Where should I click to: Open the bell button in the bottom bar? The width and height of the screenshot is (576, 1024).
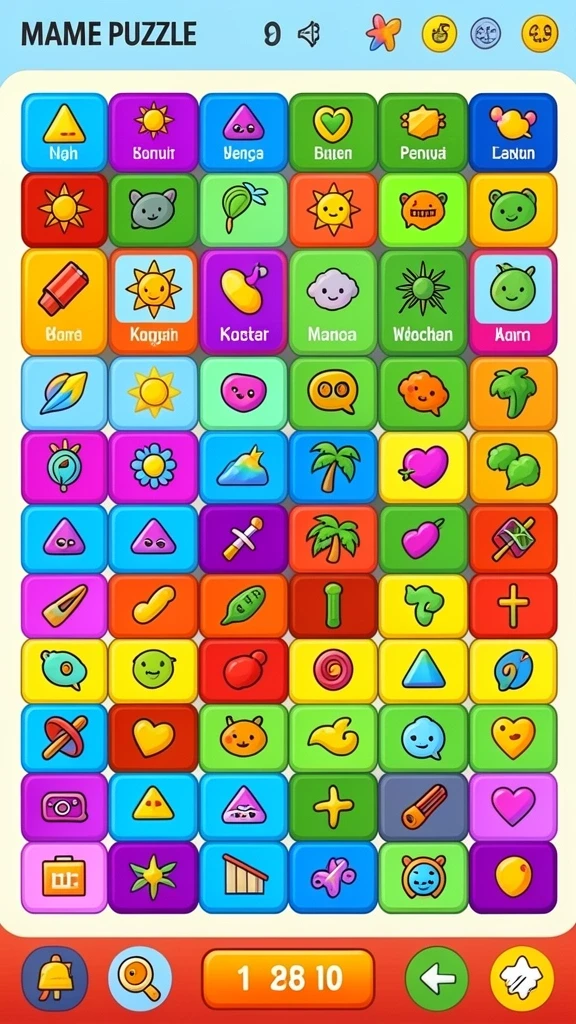(55, 978)
